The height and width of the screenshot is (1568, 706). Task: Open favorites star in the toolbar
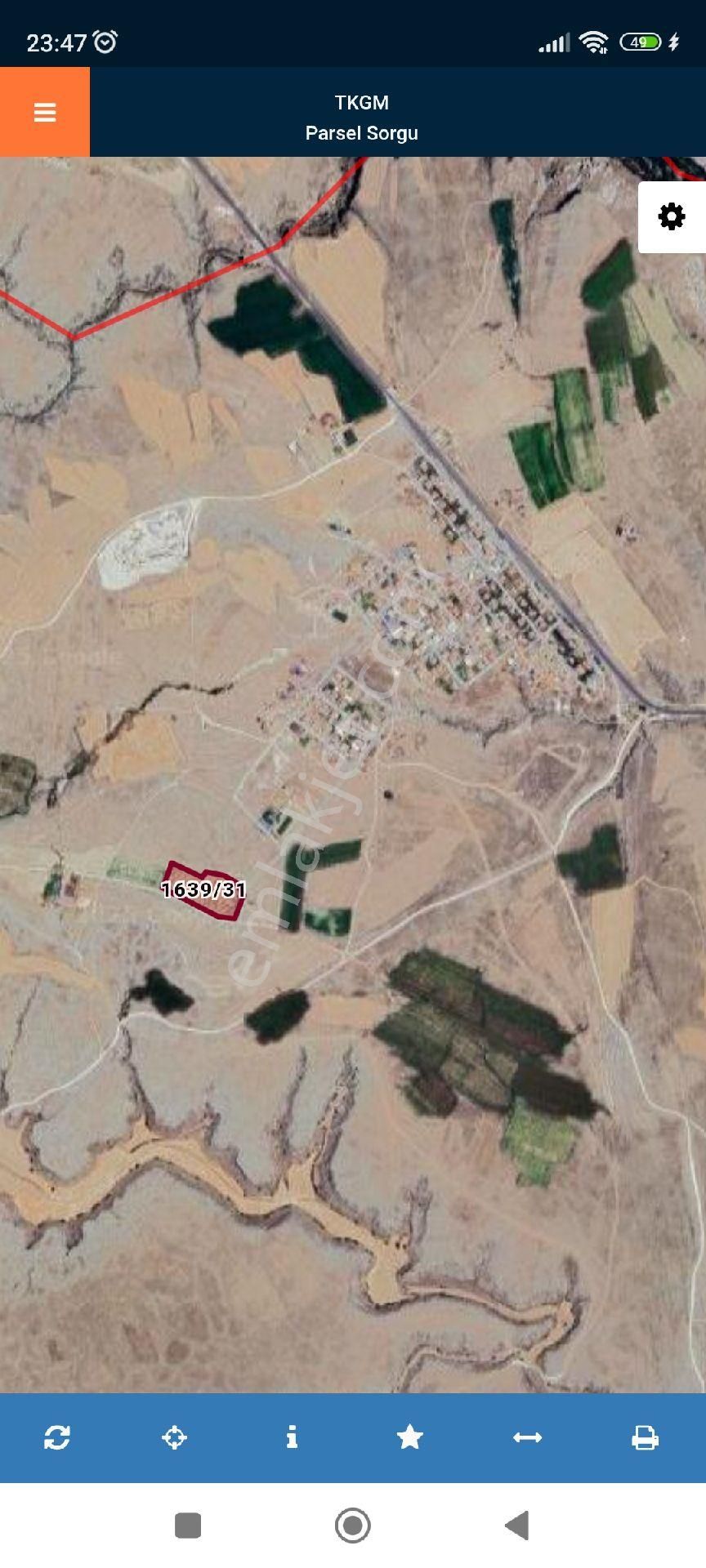[x=409, y=1437]
